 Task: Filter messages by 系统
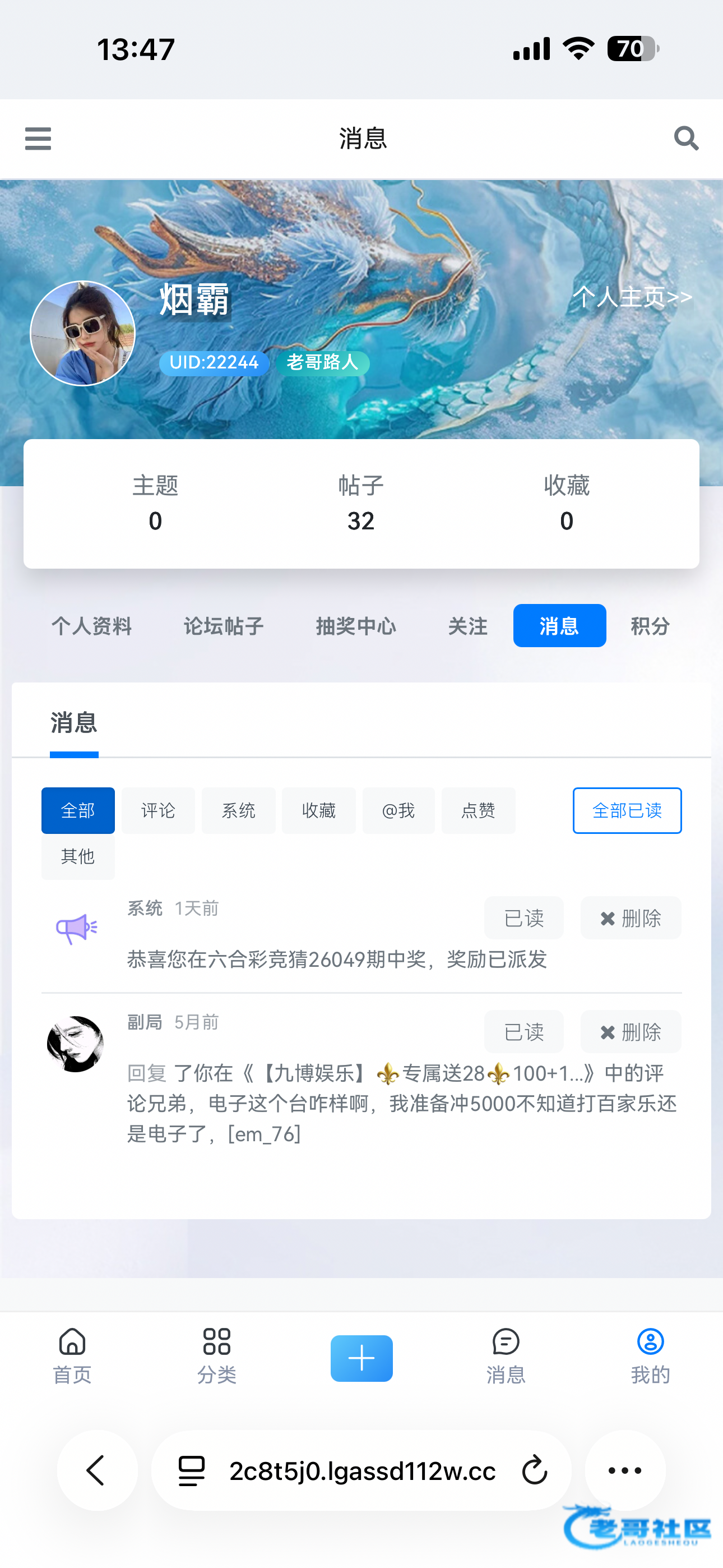pos(239,810)
